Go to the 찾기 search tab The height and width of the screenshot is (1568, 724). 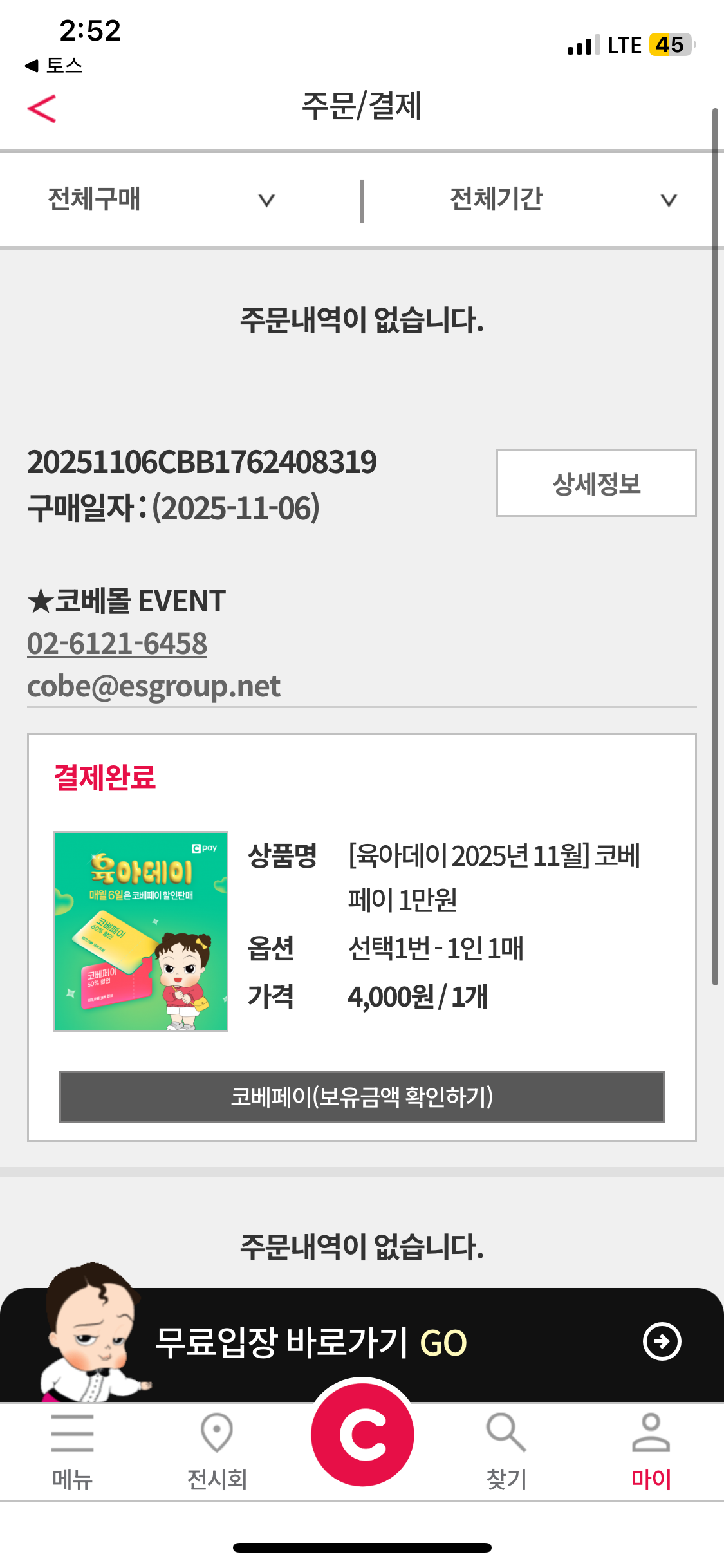(x=506, y=1451)
